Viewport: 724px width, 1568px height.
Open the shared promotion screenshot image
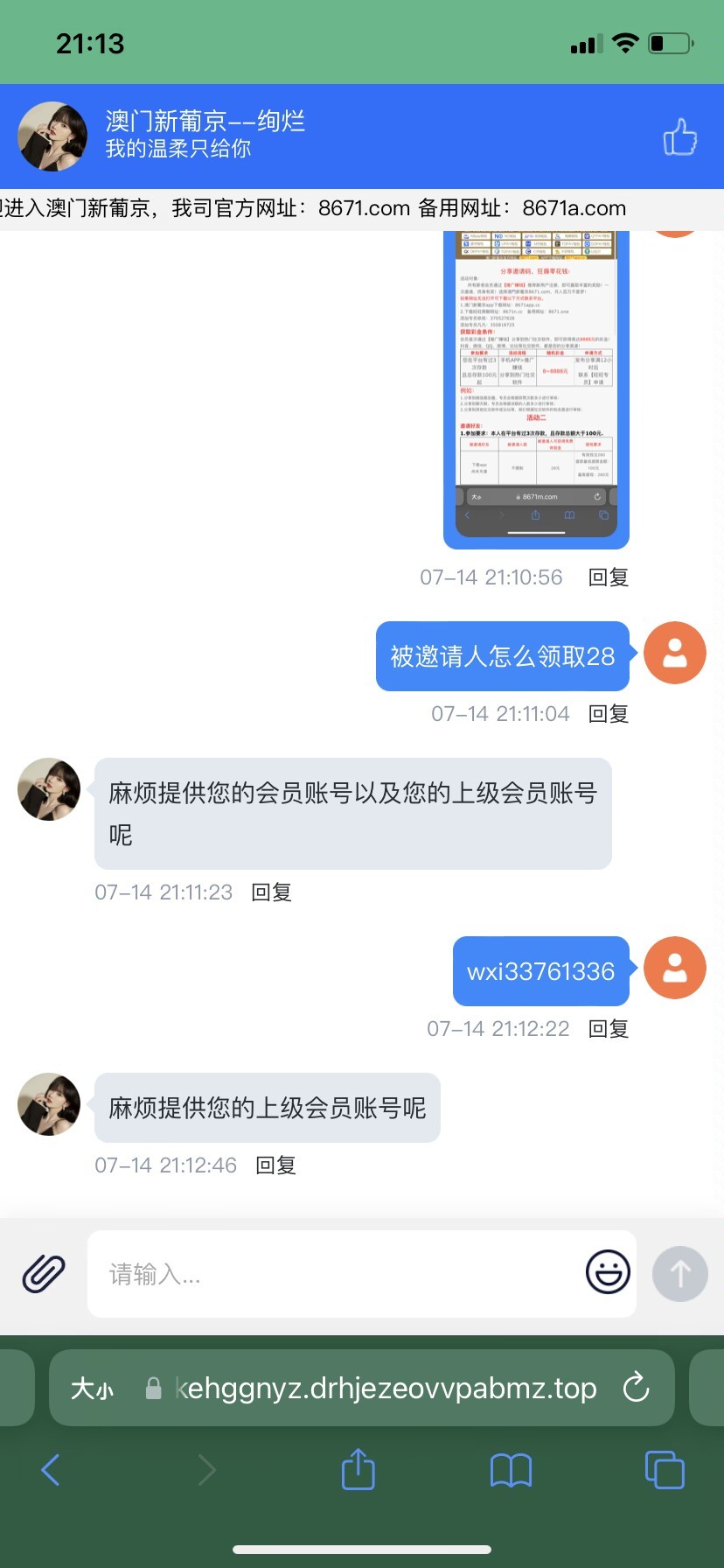[x=536, y=385]
